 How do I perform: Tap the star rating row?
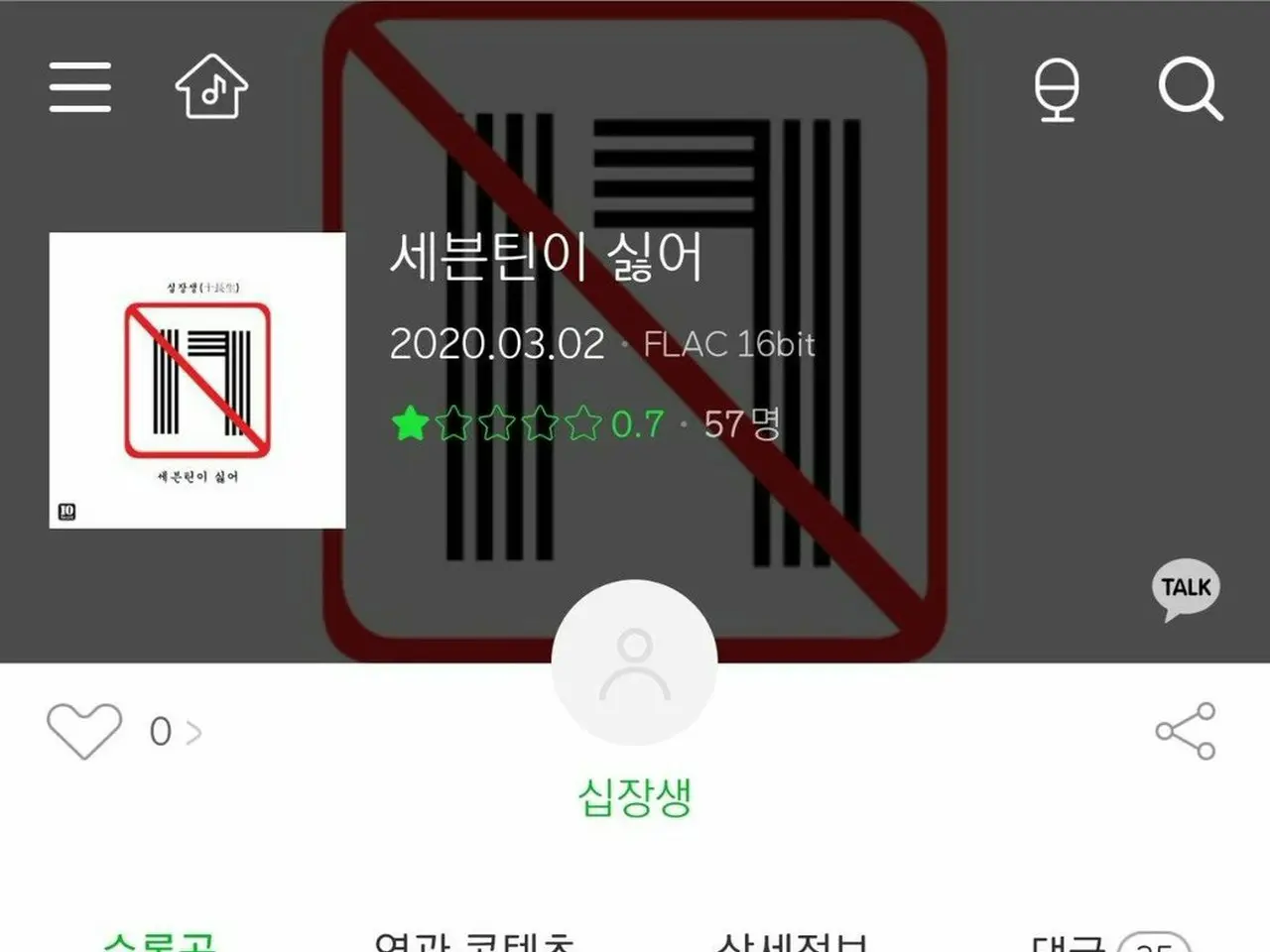[x=497, y=423]
